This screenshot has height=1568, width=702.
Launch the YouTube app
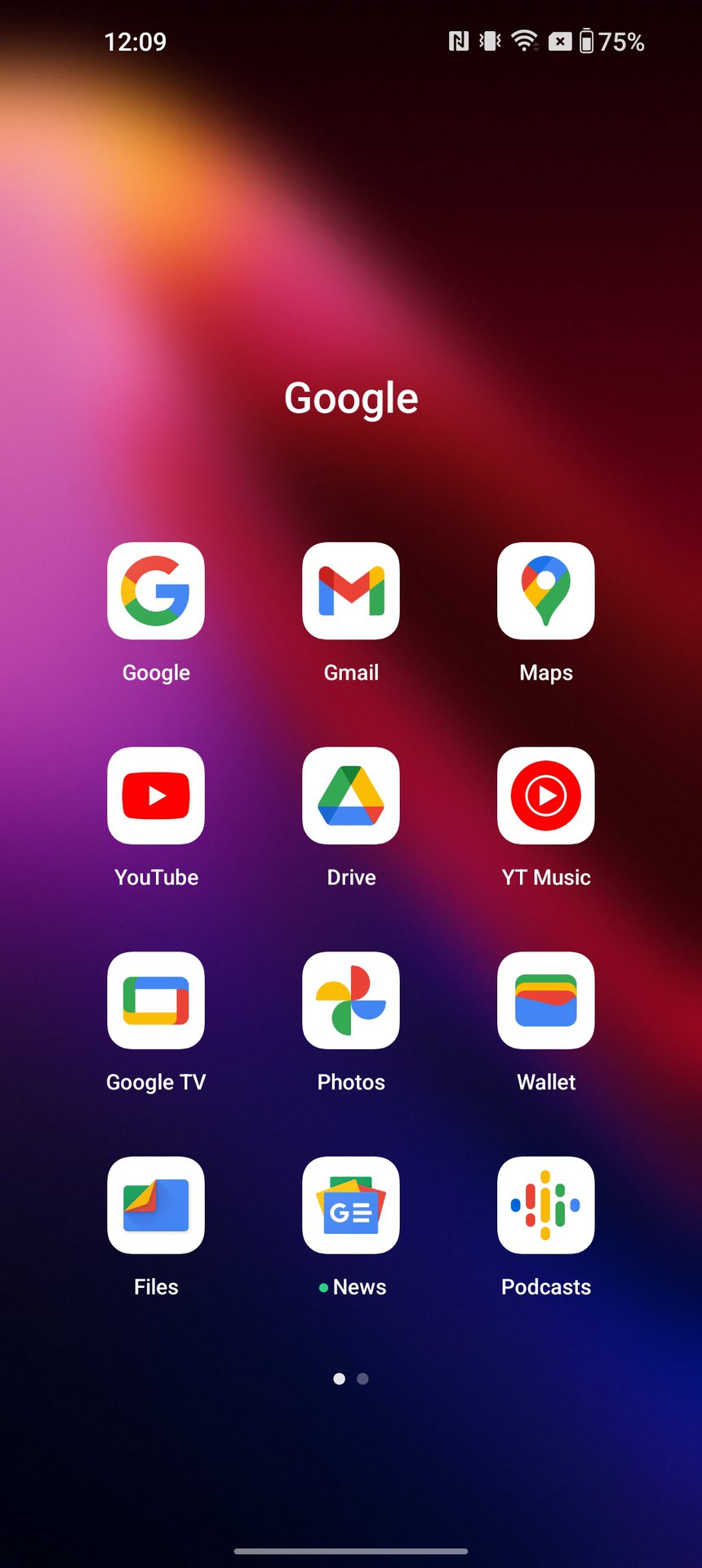pyautogui.click(x=156, y=796)
